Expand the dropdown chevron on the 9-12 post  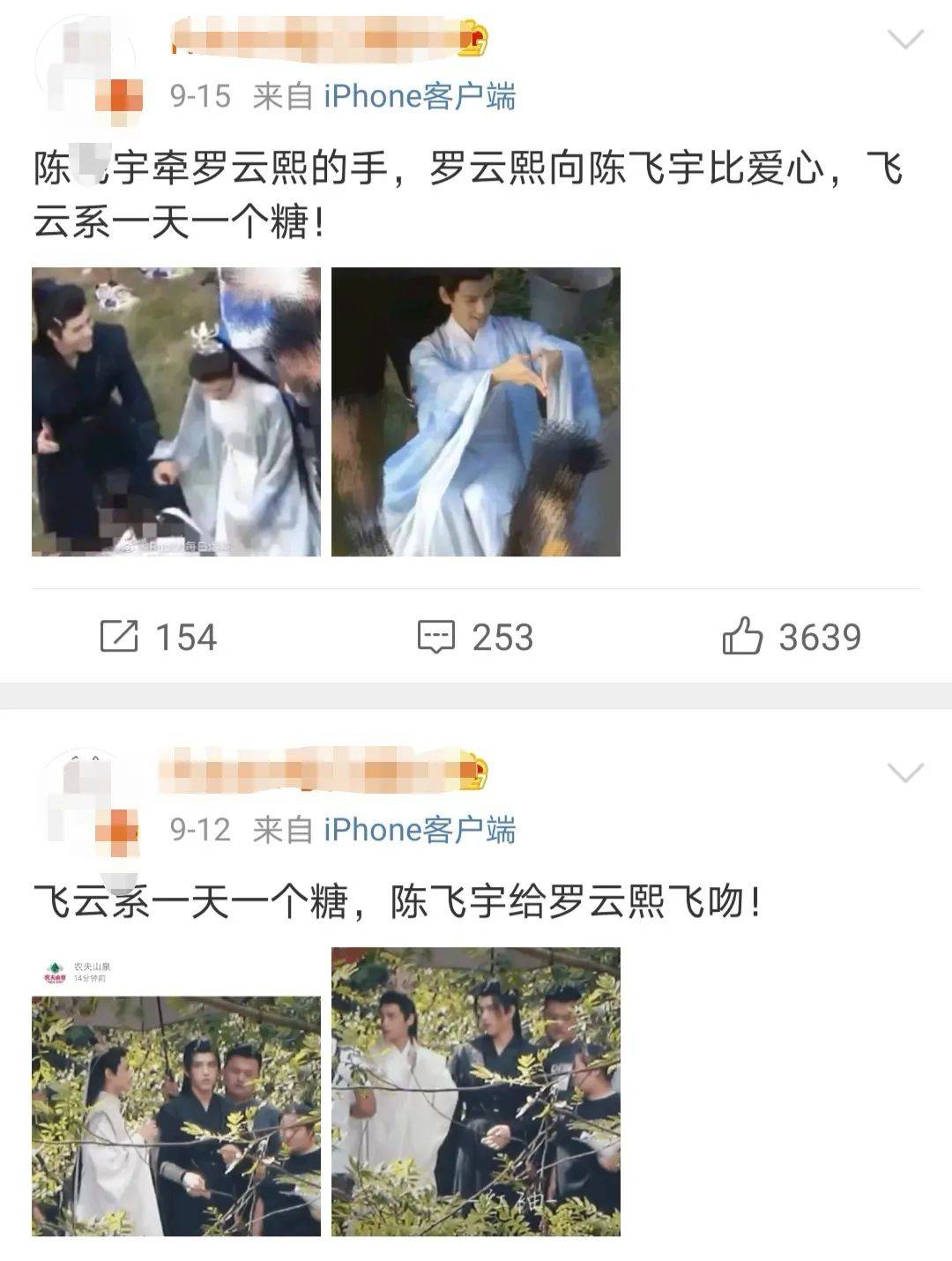(904, 773)
